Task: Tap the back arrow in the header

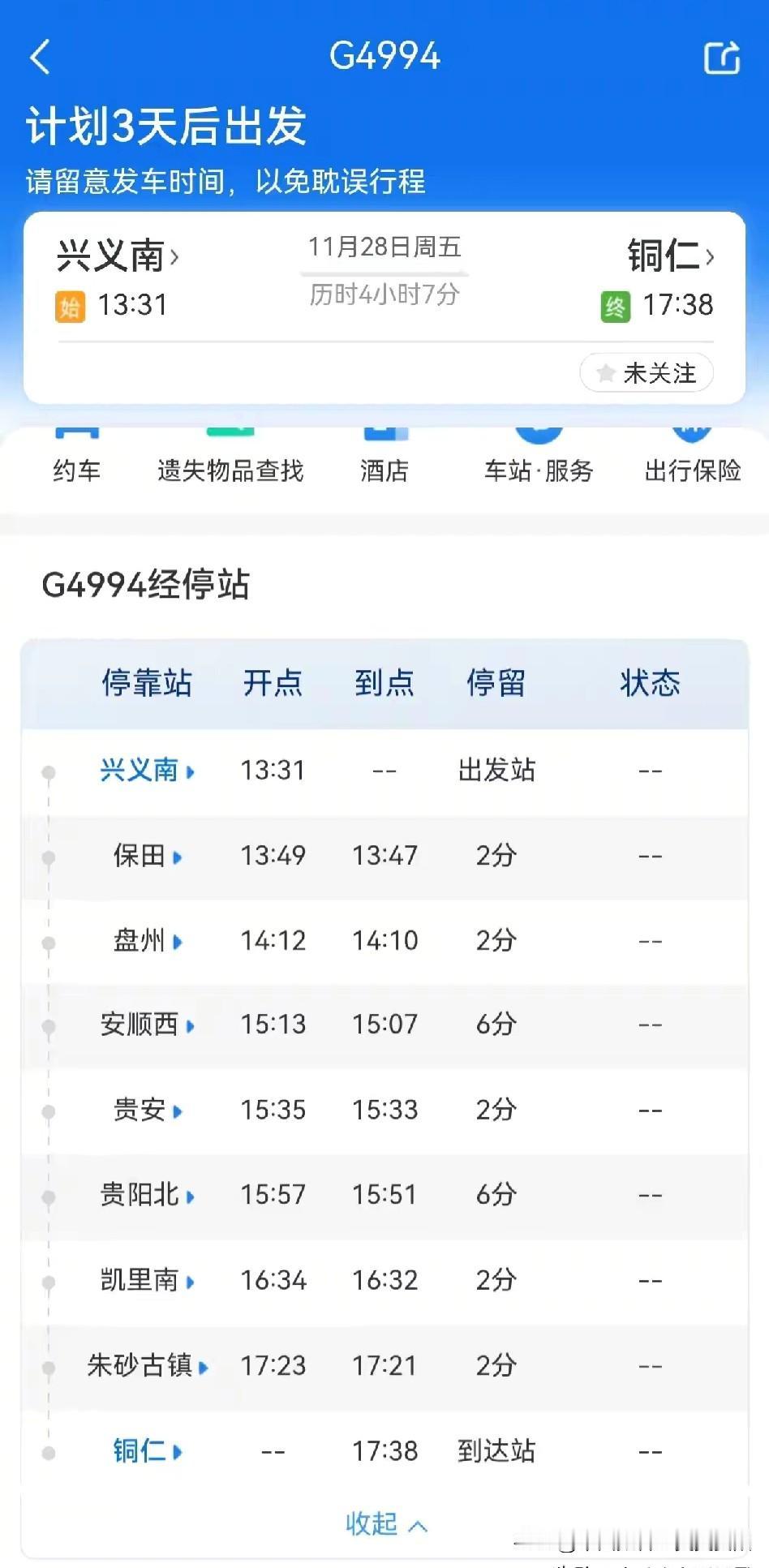Action: [x=41, y=57]
